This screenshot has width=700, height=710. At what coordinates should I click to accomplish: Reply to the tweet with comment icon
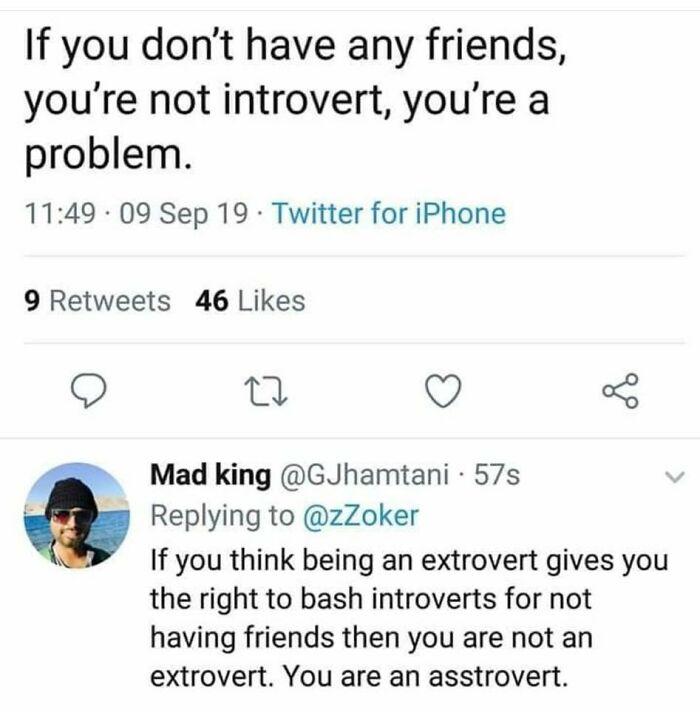tap(89, 391)
